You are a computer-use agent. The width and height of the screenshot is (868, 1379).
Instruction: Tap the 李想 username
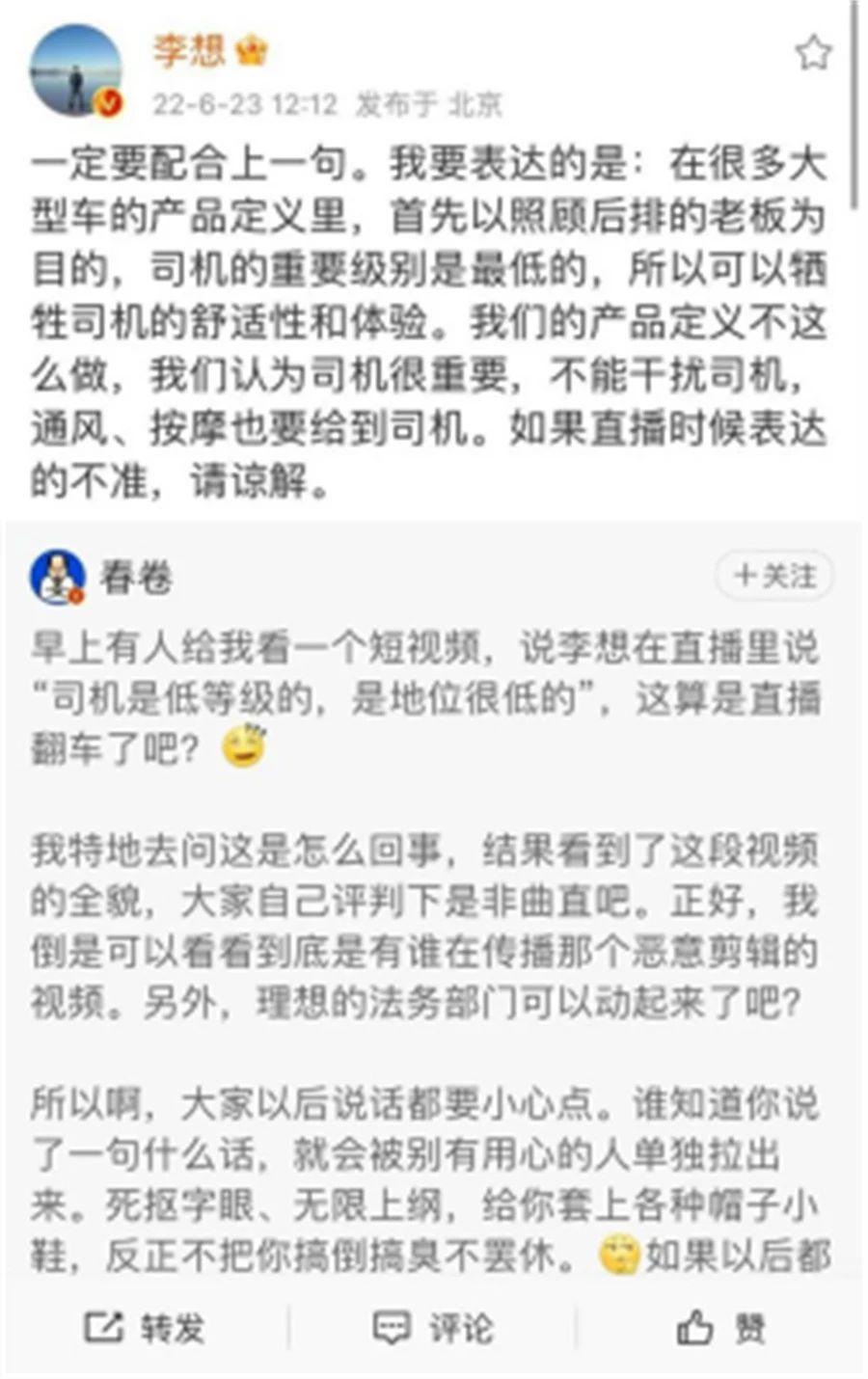(188, 51)
